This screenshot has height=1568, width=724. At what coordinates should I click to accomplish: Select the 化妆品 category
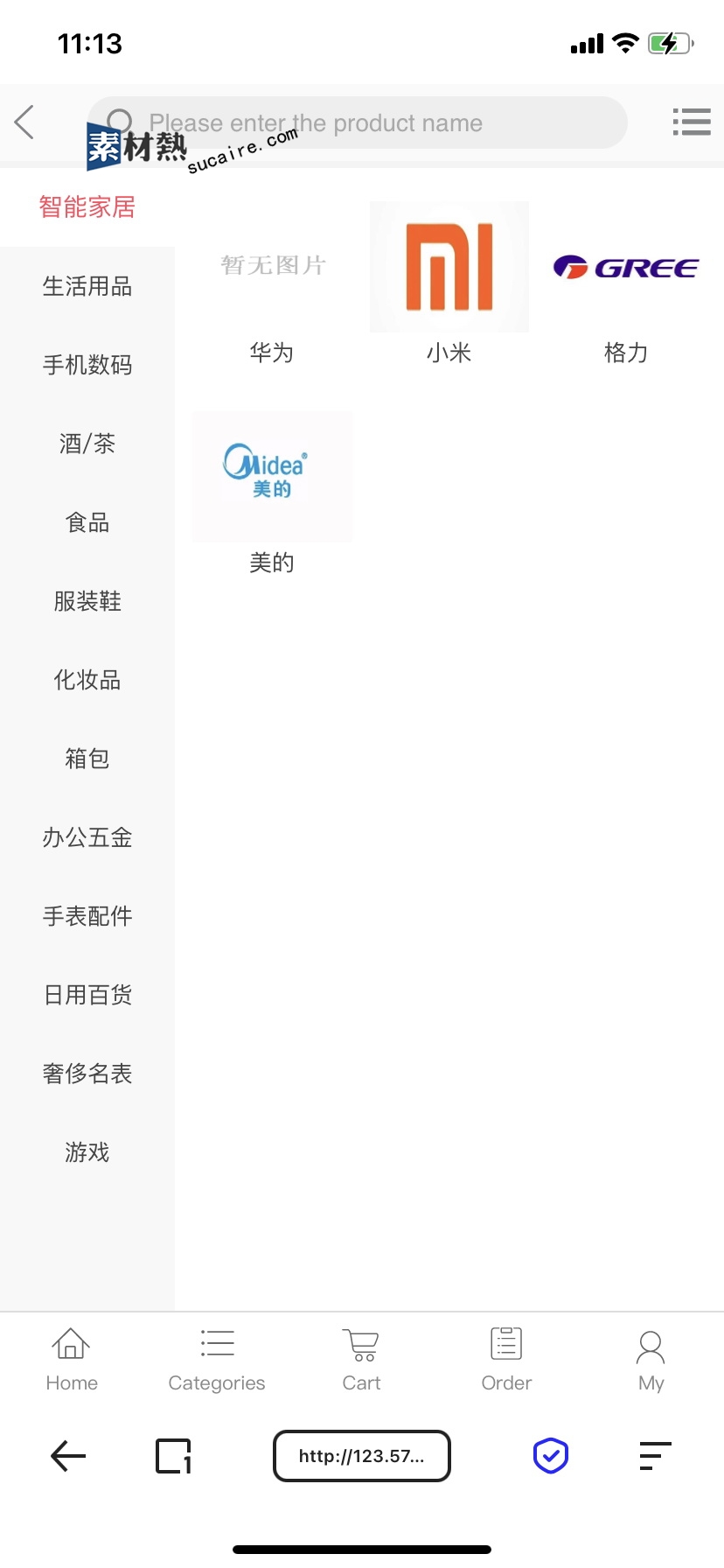[87, 680]
